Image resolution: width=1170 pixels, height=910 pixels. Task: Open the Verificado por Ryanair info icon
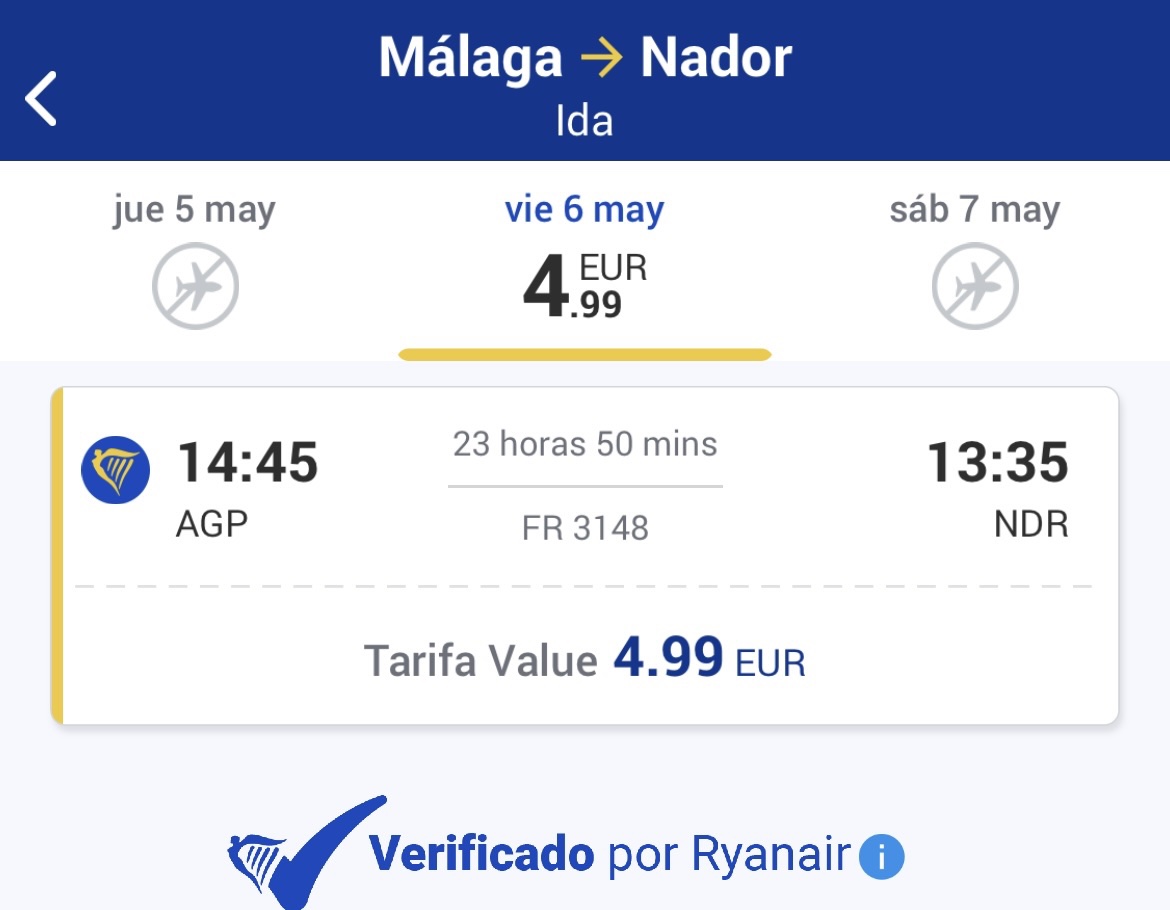click(x=881, y=857)
